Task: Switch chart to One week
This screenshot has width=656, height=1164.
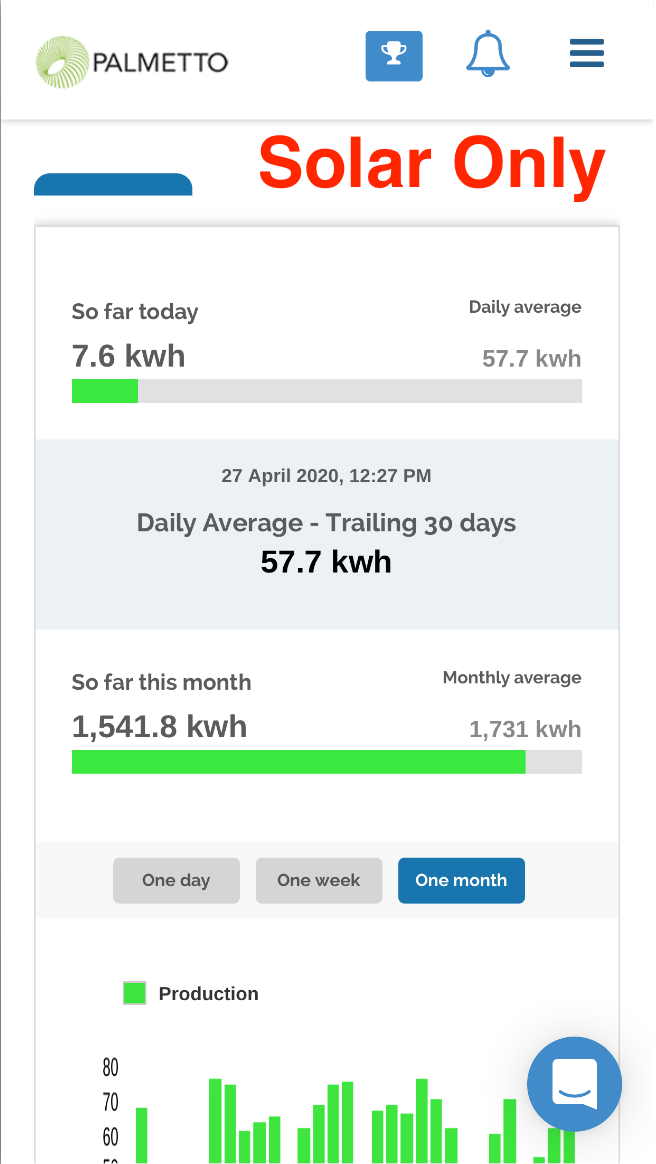Action: pos(319,880)
